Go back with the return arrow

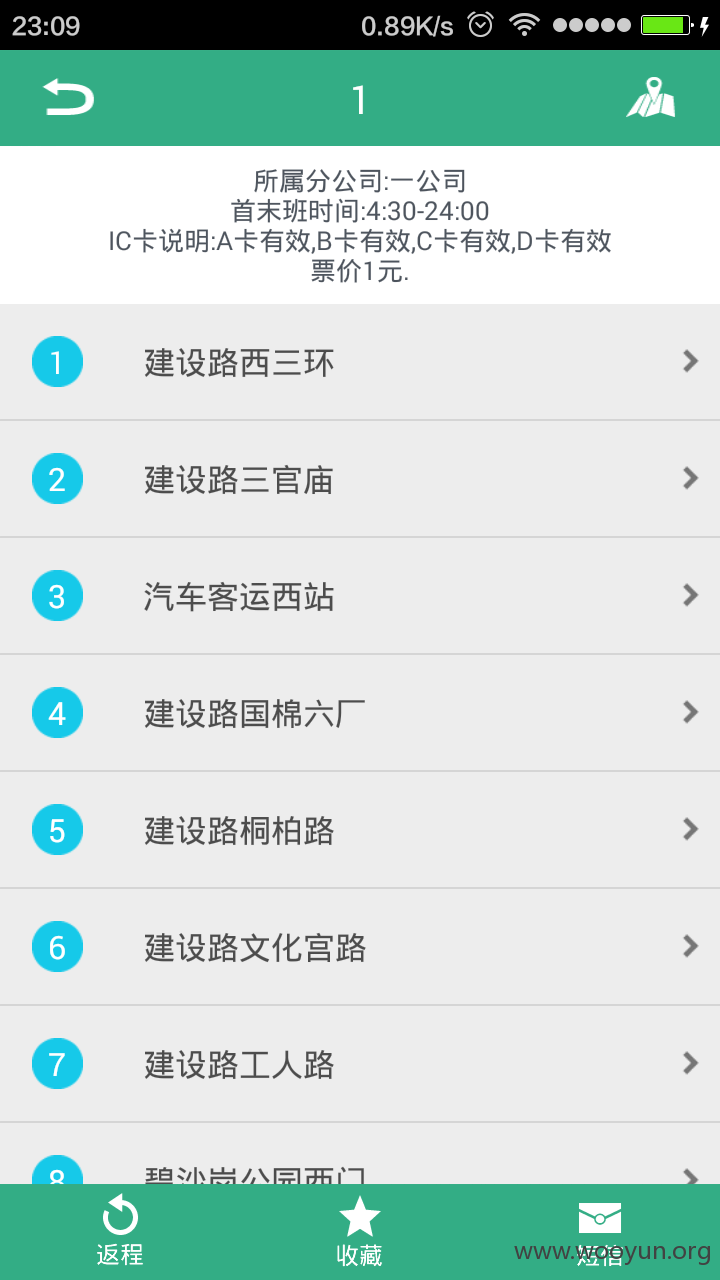click(x=68, y=98)
